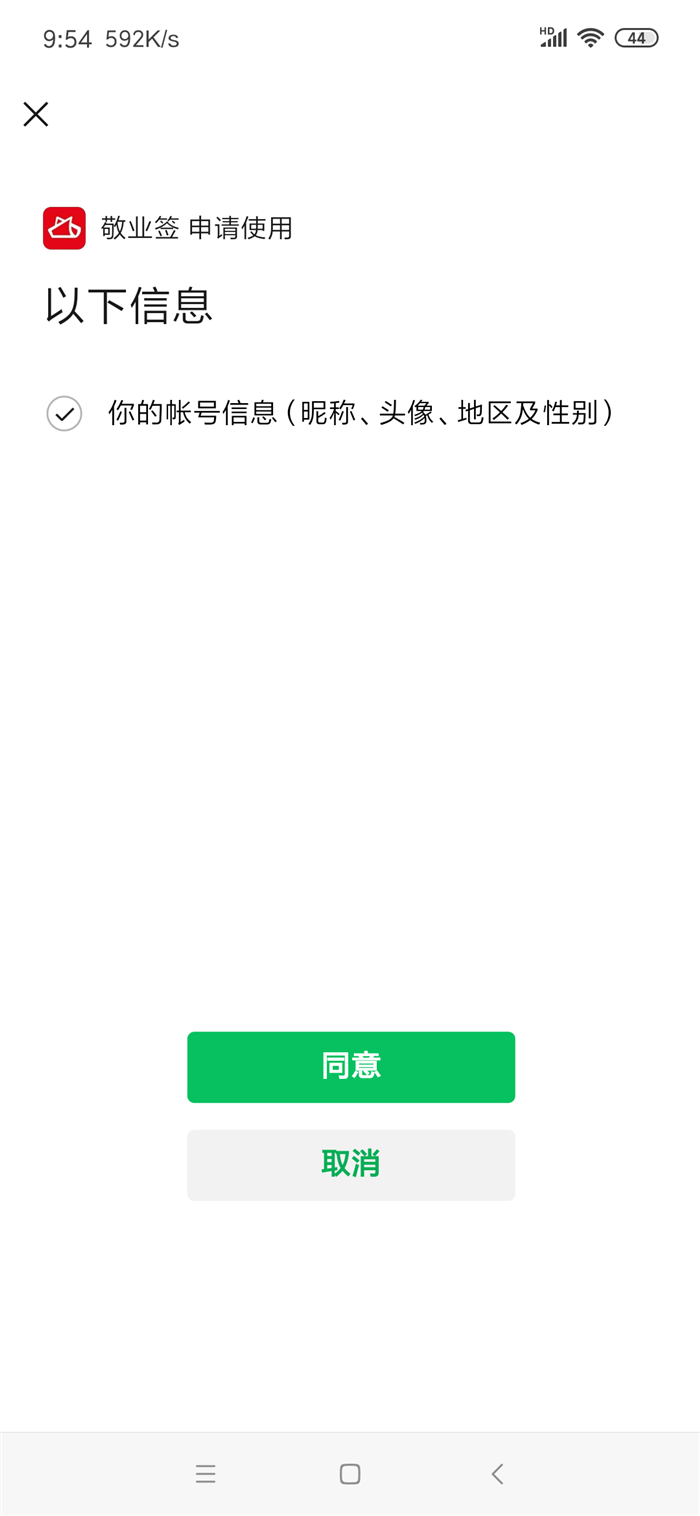This screenshot has width=700, height=1516.
Task: Close the authorization page with X
Action: [36, 115]
